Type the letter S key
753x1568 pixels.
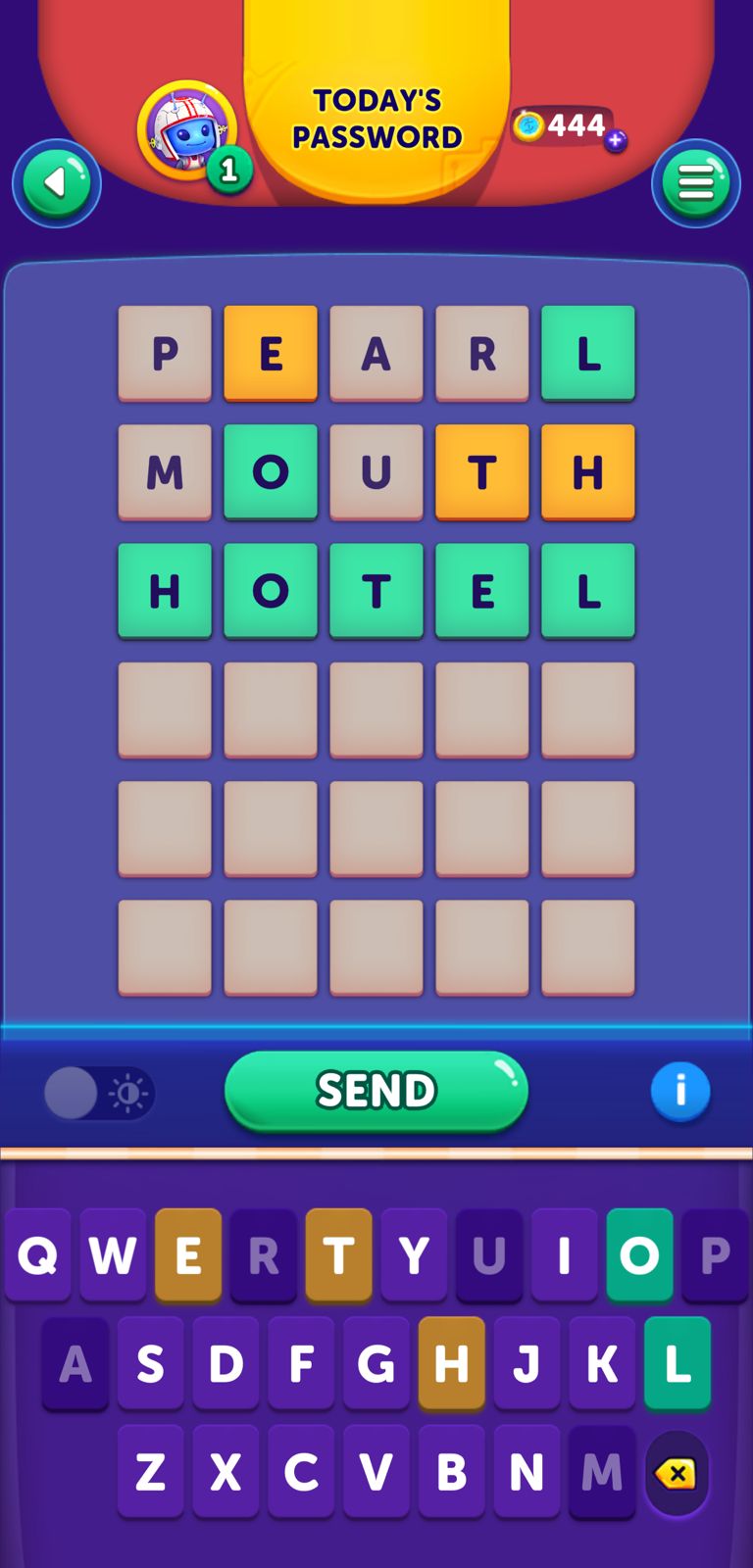tap(150, 1363)
